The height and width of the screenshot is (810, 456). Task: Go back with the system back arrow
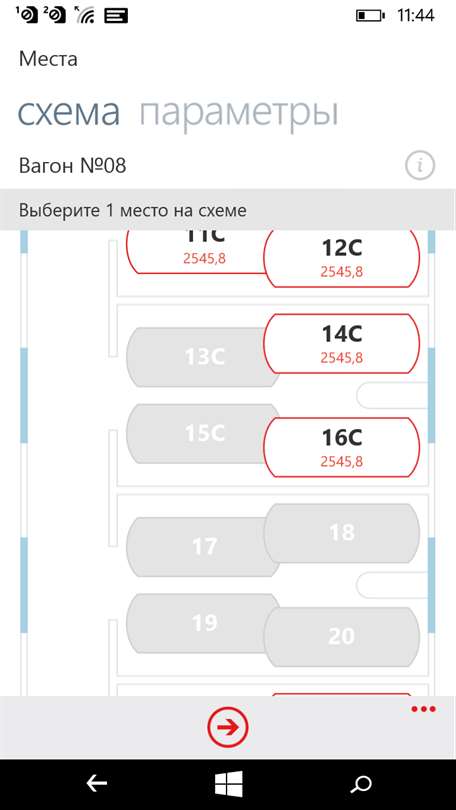click(97, 784)
